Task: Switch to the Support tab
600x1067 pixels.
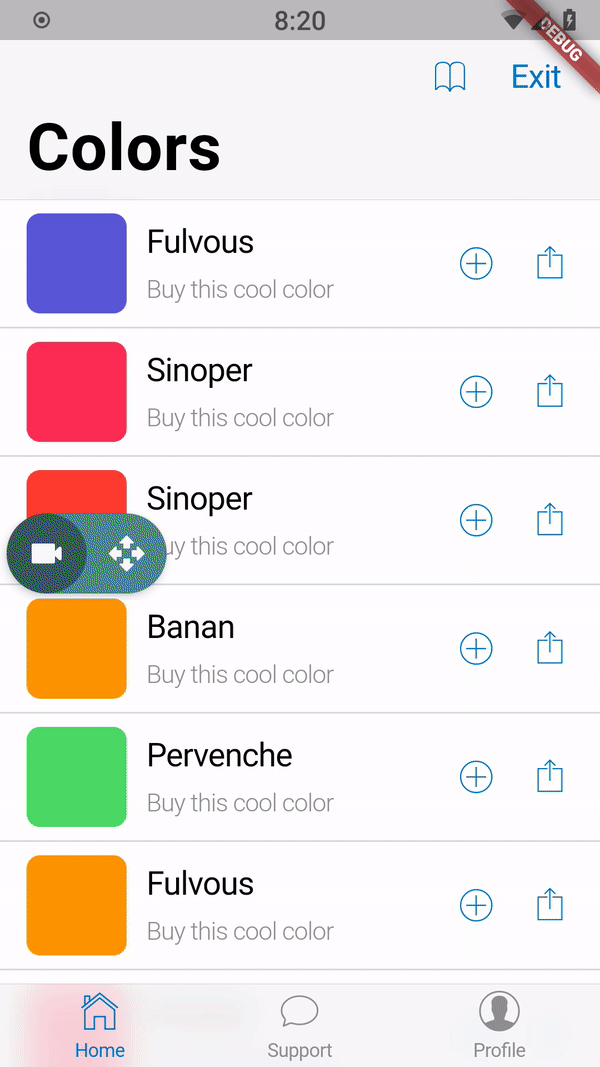Action: (x=299, y=1026)
